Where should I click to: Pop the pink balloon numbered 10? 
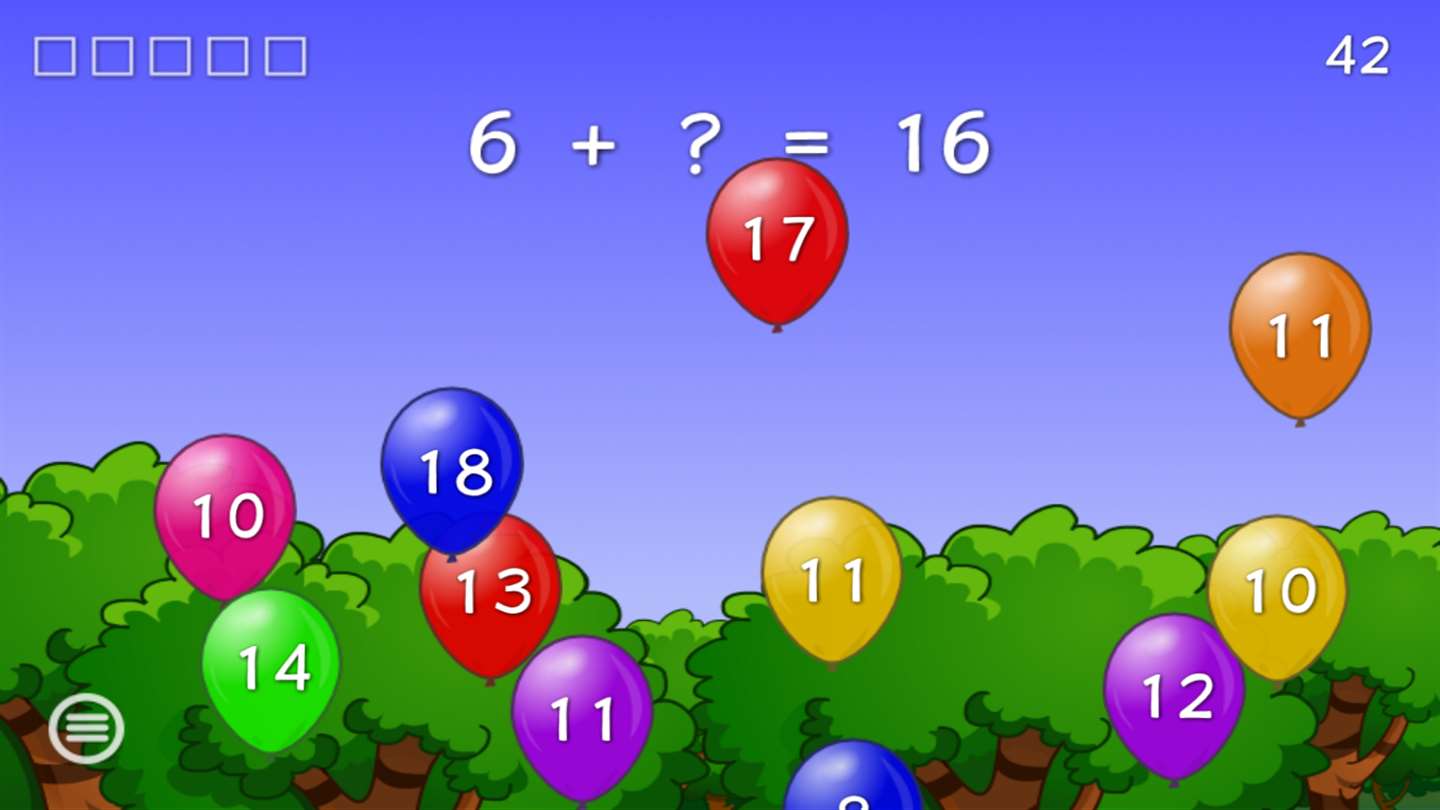tap(224, 513)
